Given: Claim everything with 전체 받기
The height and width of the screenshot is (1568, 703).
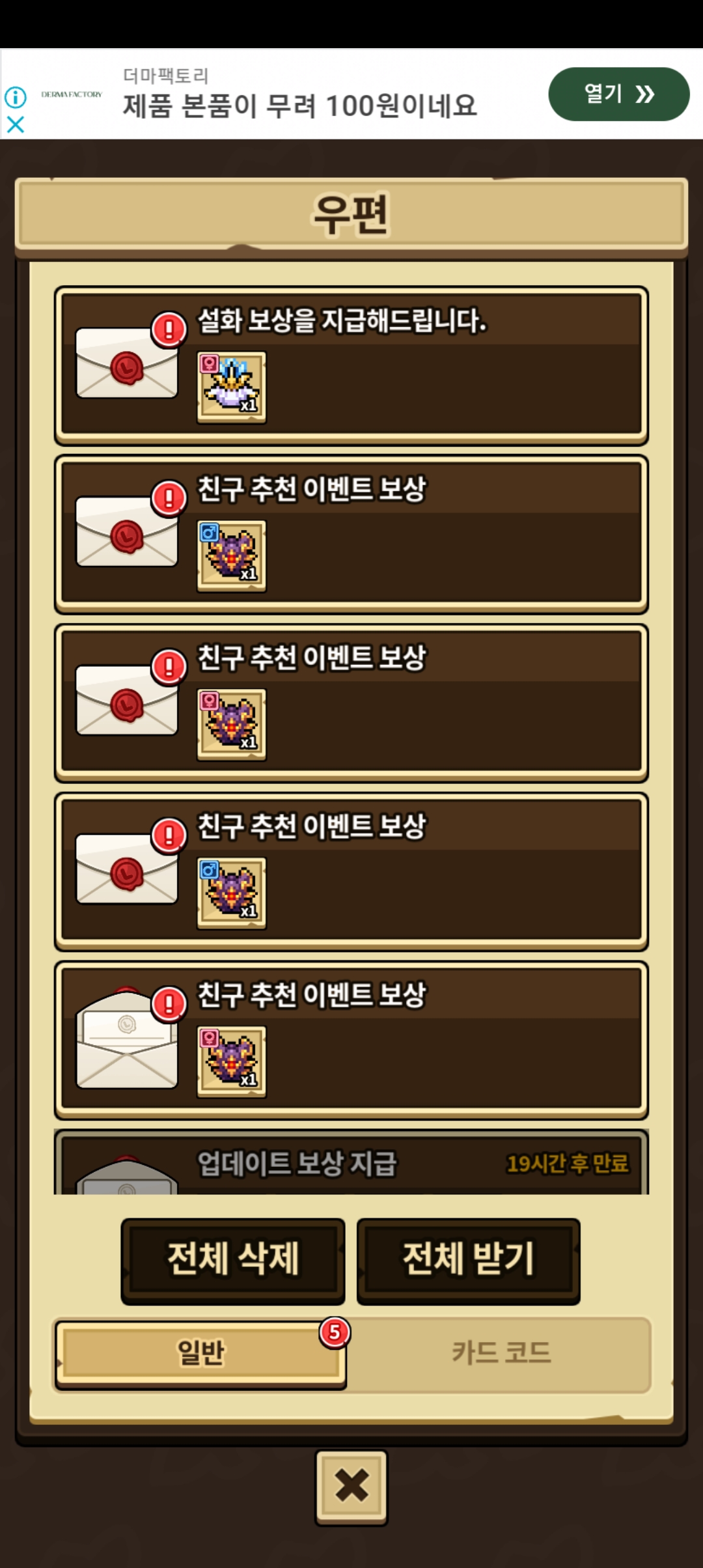Looking at the screenshot, I should click(468, 1261).
